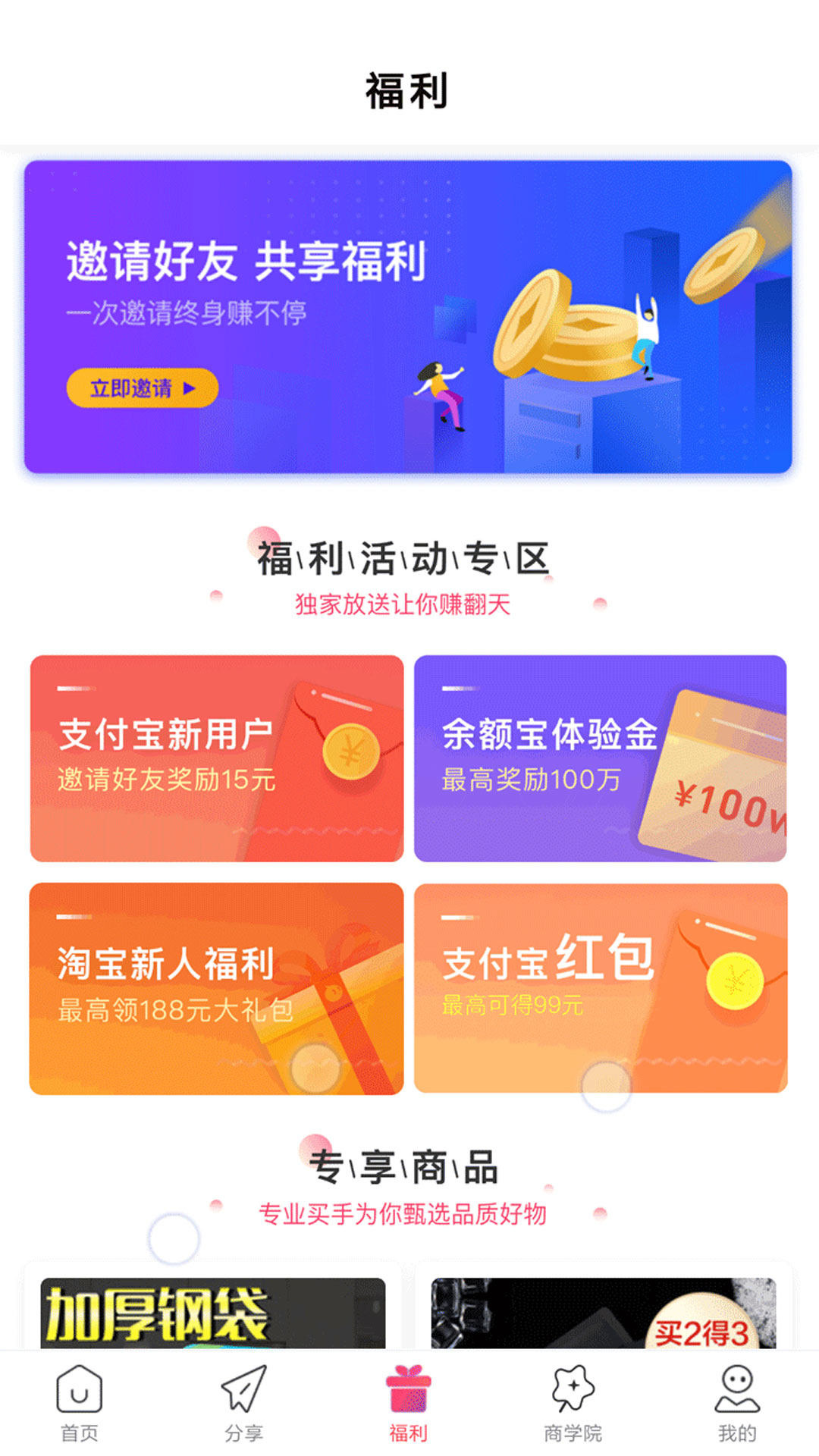Viewport: 819px width, 1456px height.
Task: Switch to the 分享 tab
Action: click(243, 1403)
